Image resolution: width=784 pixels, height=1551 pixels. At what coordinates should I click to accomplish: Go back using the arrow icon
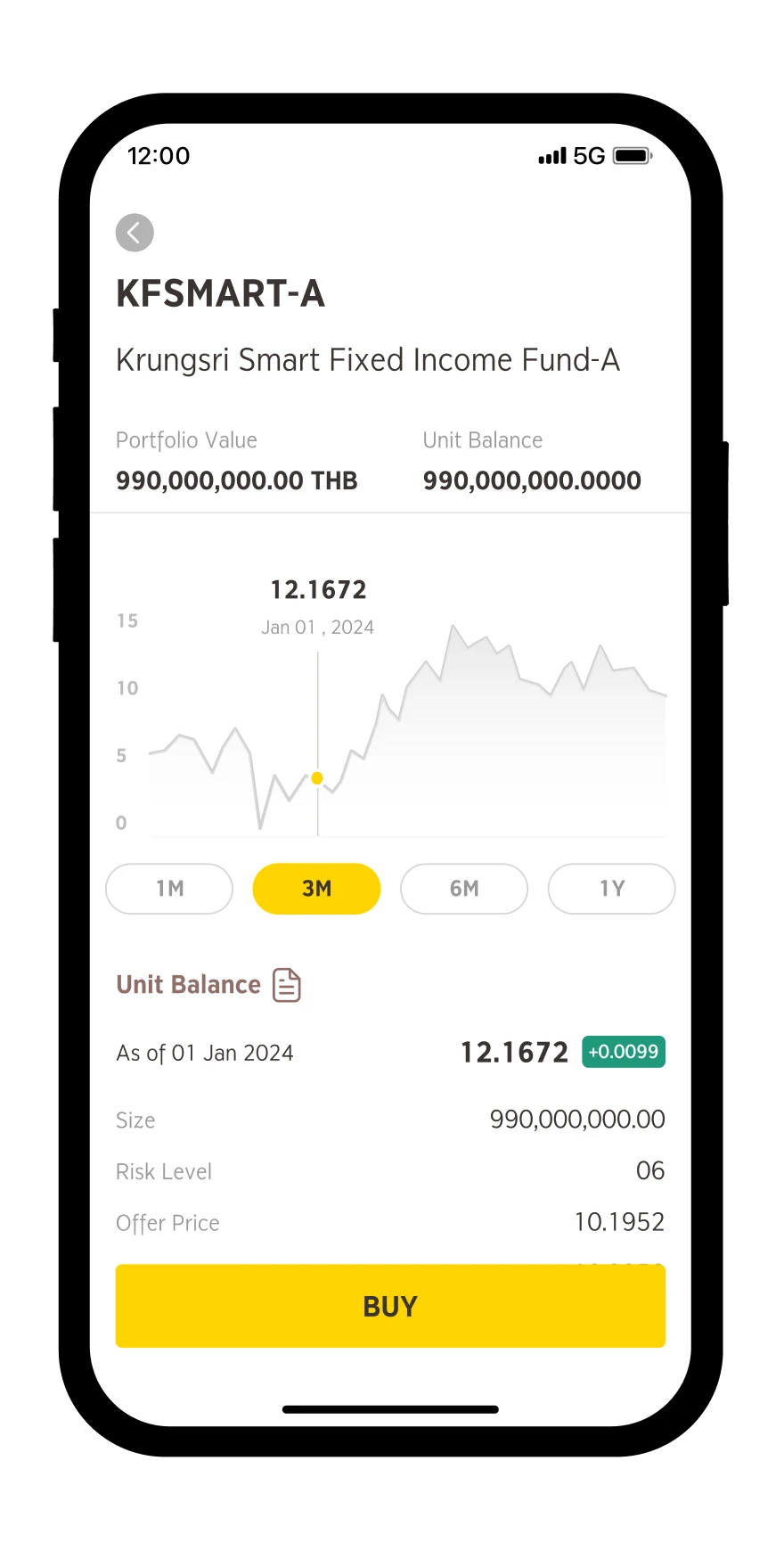point(135,233)
